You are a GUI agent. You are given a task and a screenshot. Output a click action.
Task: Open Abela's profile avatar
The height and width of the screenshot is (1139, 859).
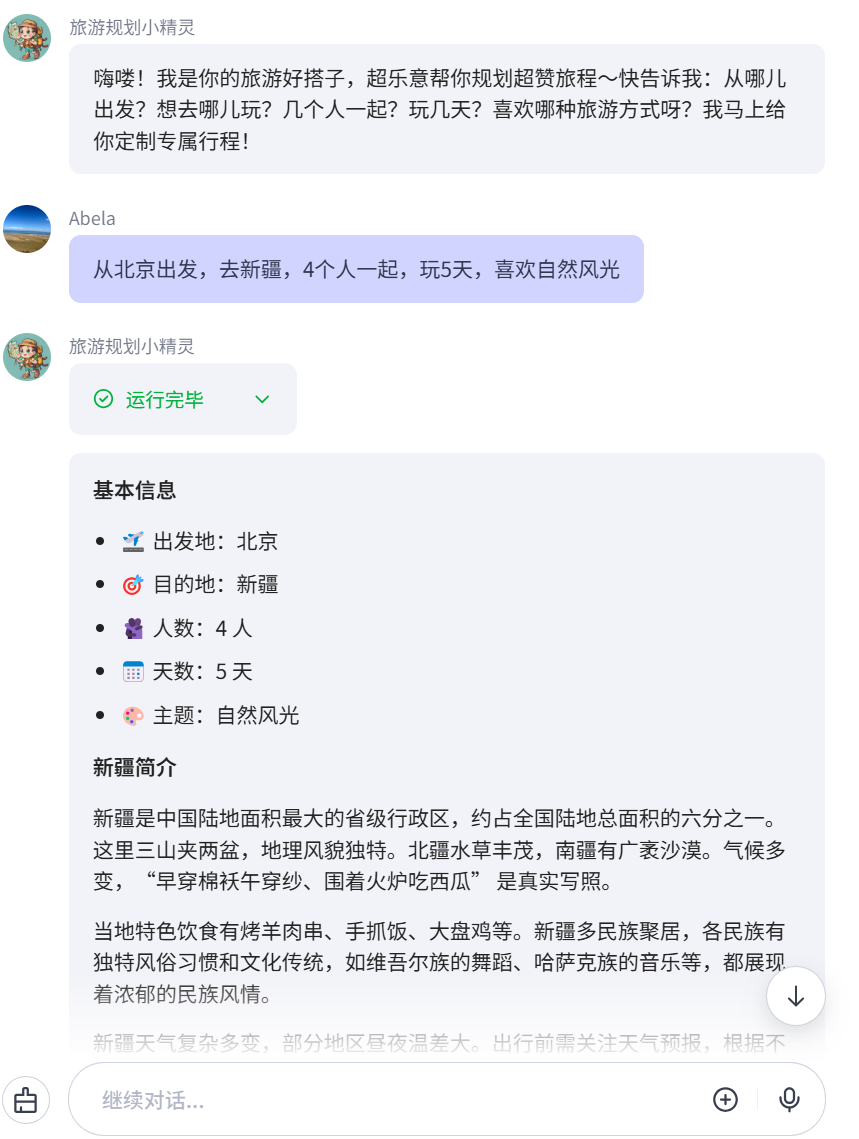(x=27, y=229)
